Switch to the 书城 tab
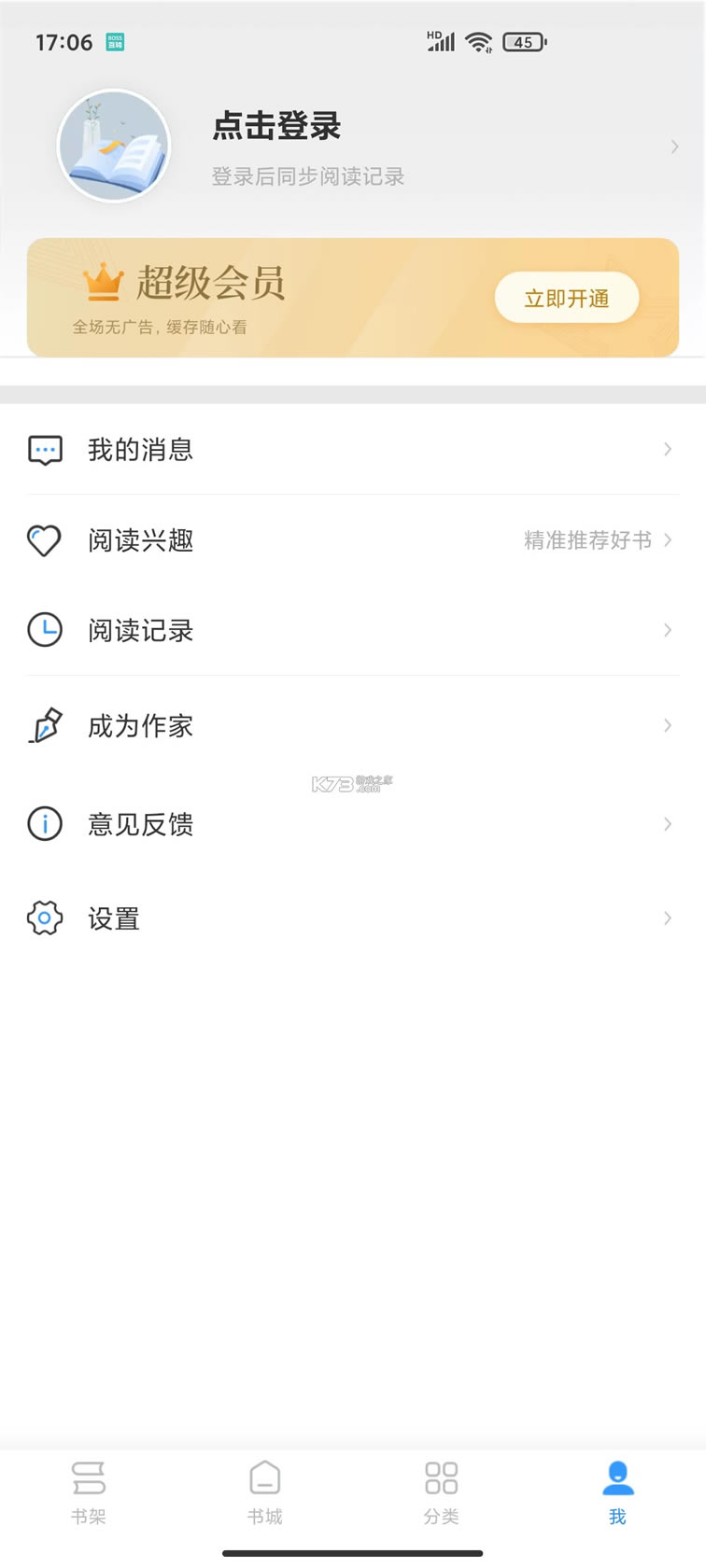The image size is (706, 1568). coord(265,1492)
